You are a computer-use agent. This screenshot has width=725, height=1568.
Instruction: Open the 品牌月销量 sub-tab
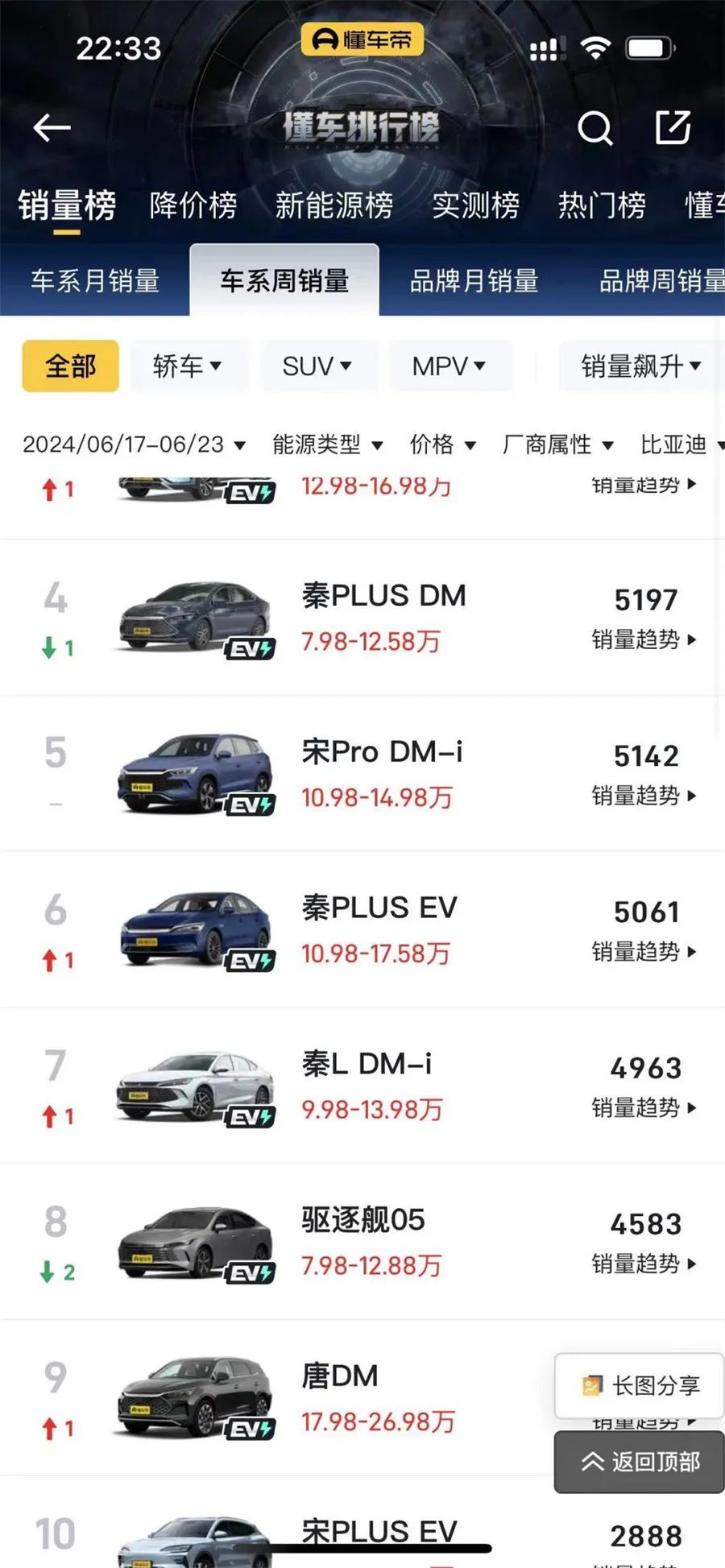click(474, 281)
